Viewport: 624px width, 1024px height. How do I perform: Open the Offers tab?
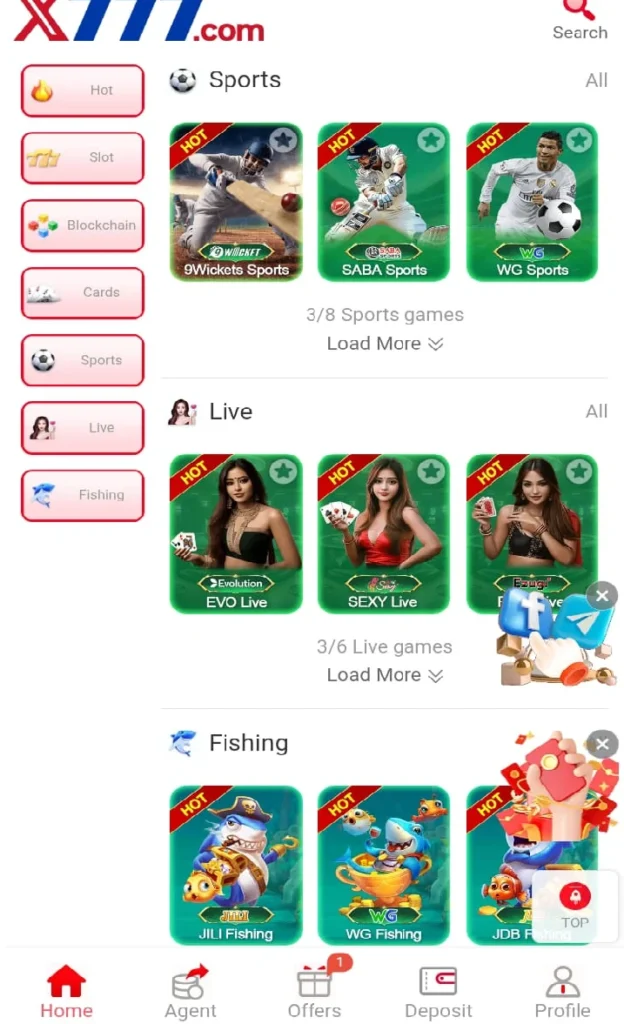click(x=315, y=992)
